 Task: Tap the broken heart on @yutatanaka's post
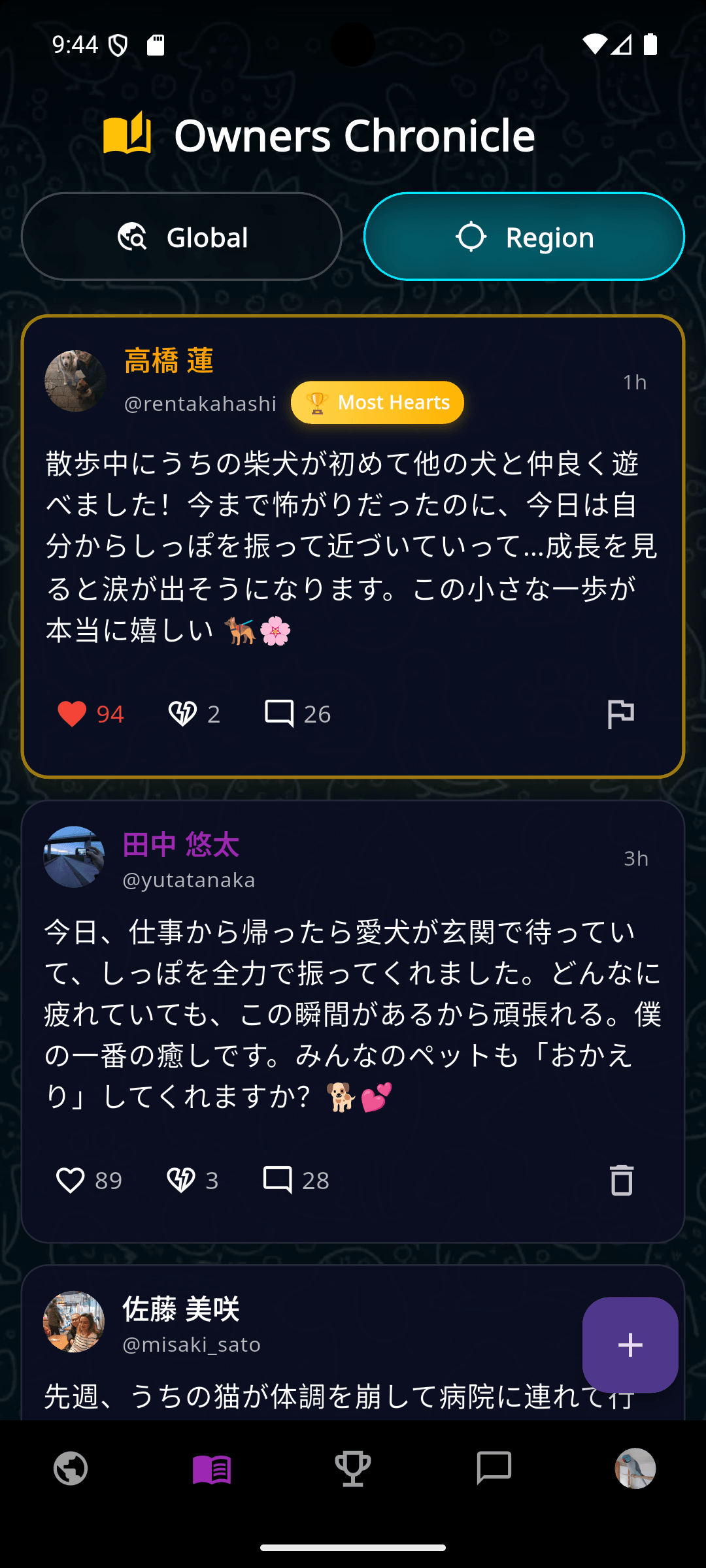[x=181, y=1180]
